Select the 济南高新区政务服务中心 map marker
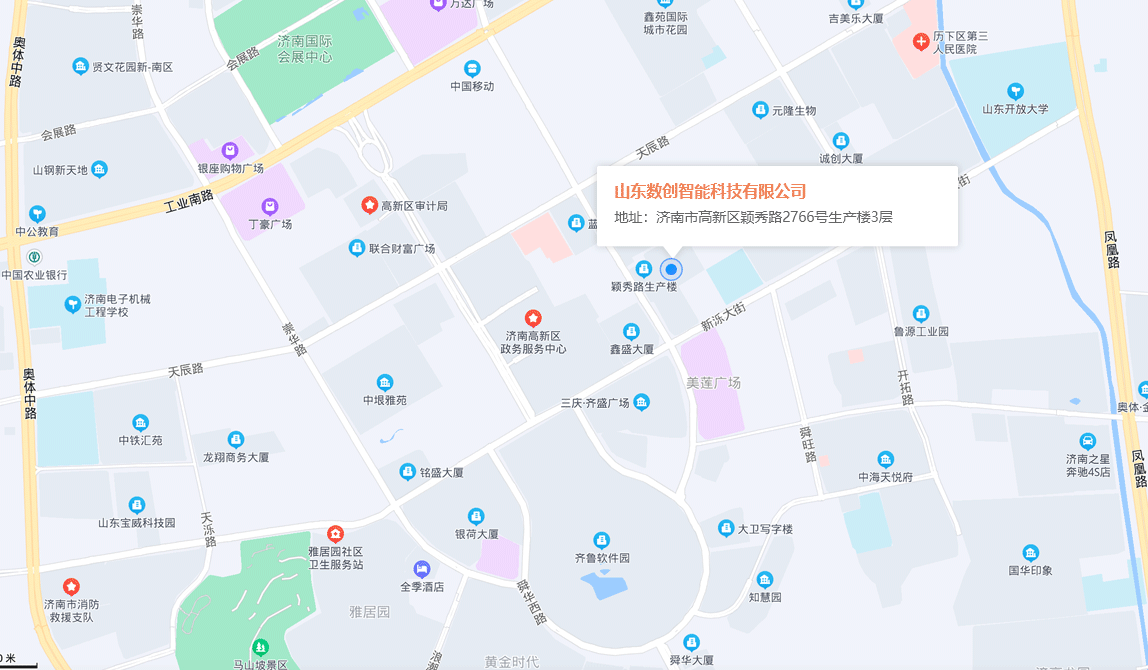1148x670 pixels. (534, 317)
